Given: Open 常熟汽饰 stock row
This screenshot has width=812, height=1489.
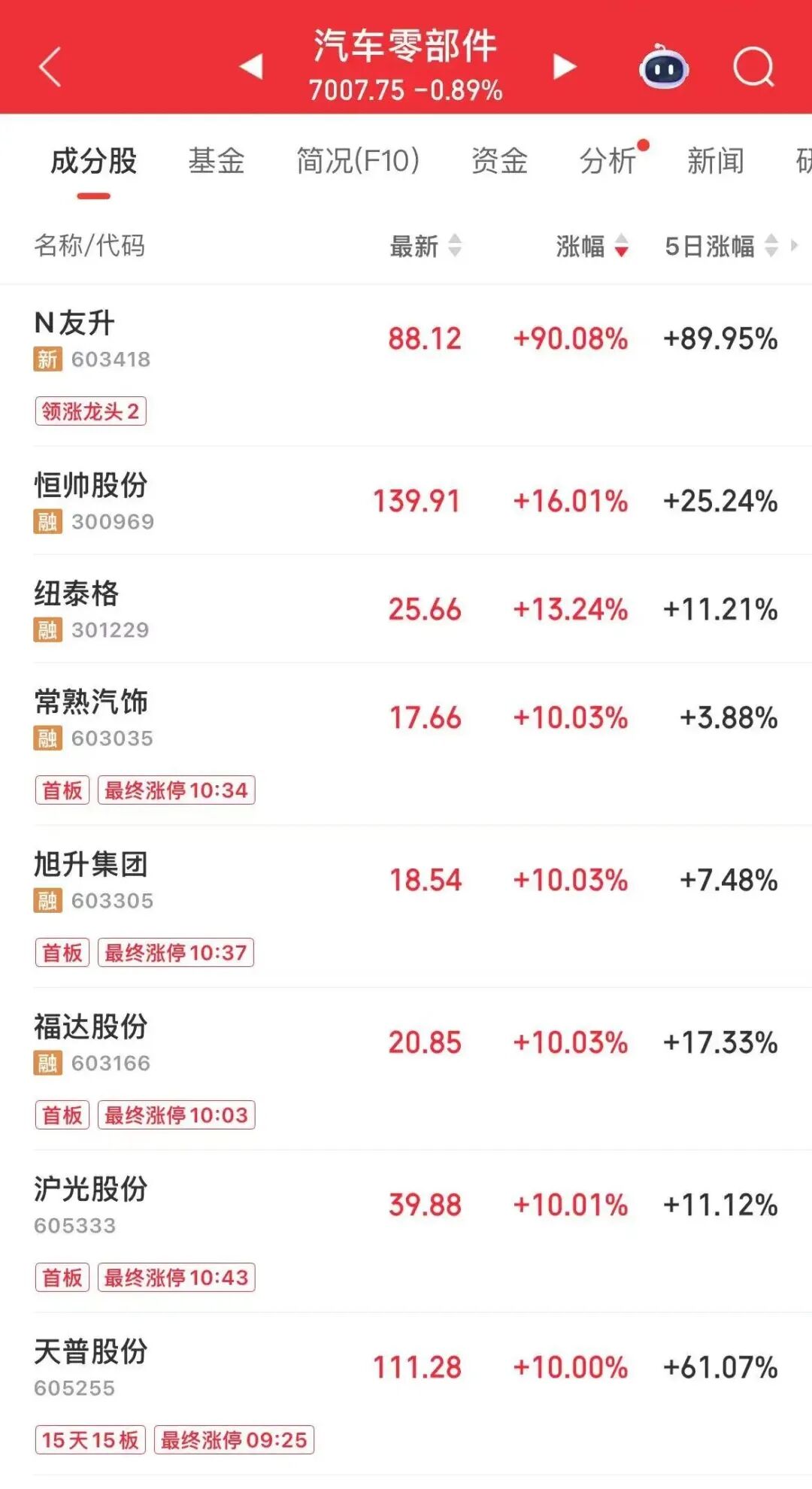Looking at the screenshot, I should tap(406, 744).
